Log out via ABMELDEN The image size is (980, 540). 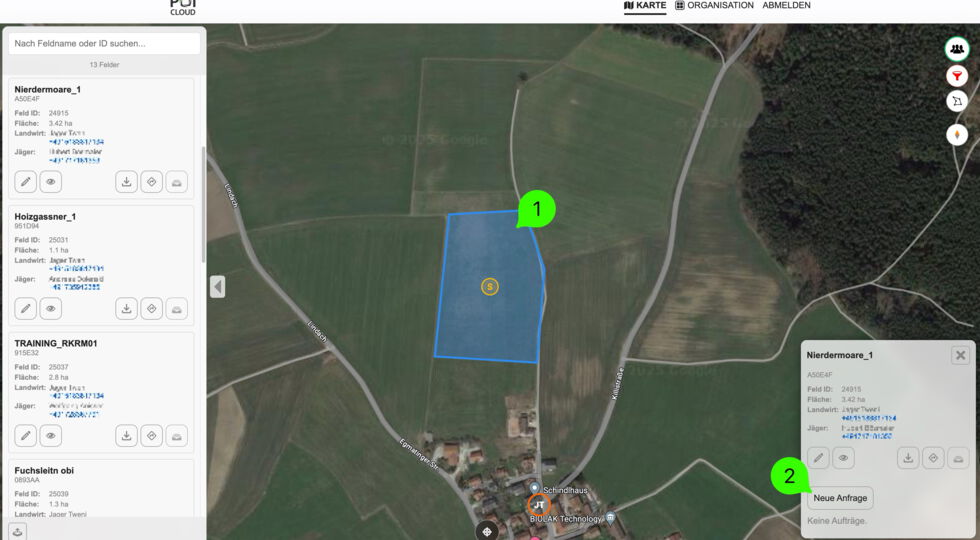(786, 6)
